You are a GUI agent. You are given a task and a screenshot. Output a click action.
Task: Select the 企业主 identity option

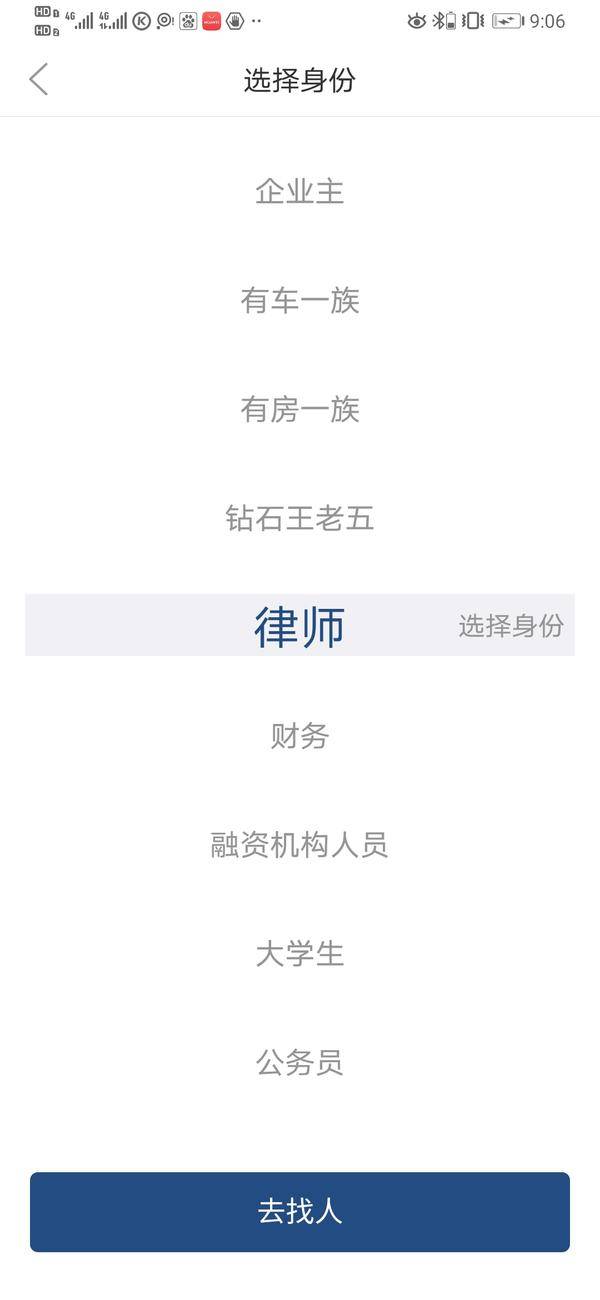pos(300,191)
